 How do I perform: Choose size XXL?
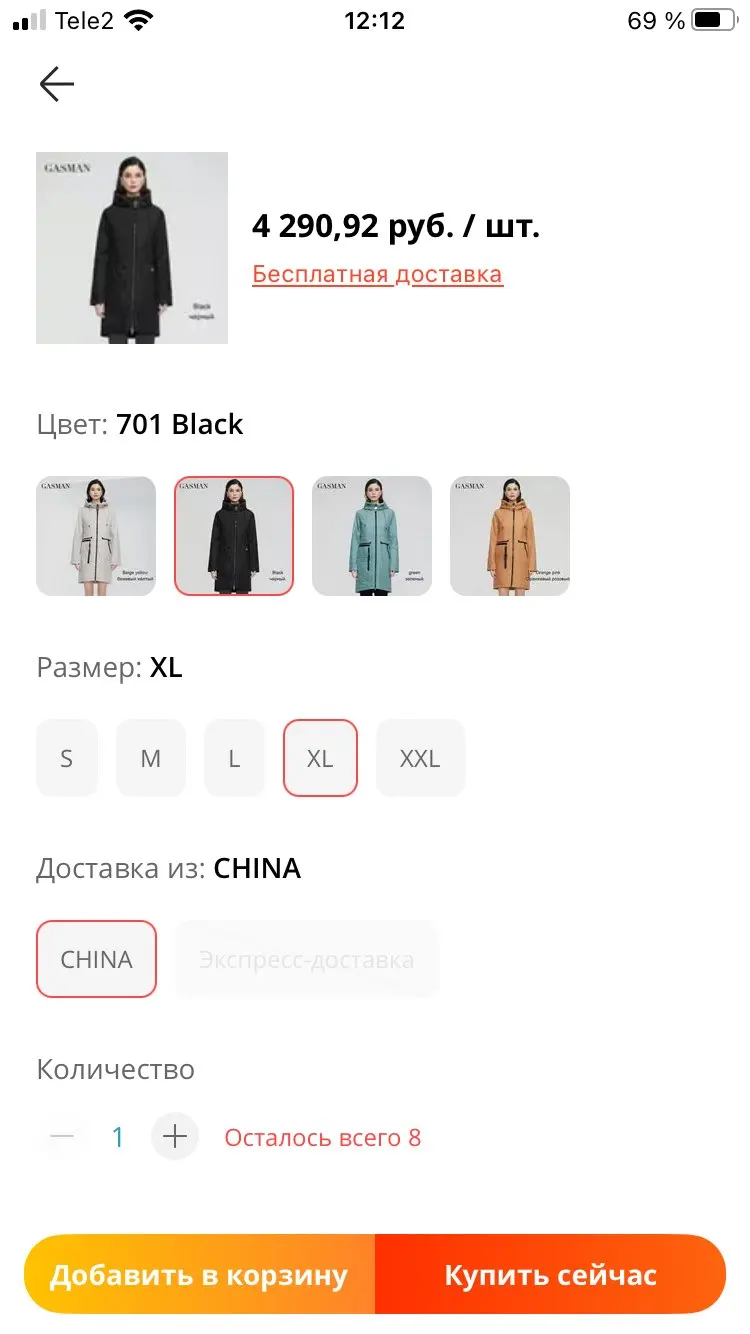(x=420, y=758)
